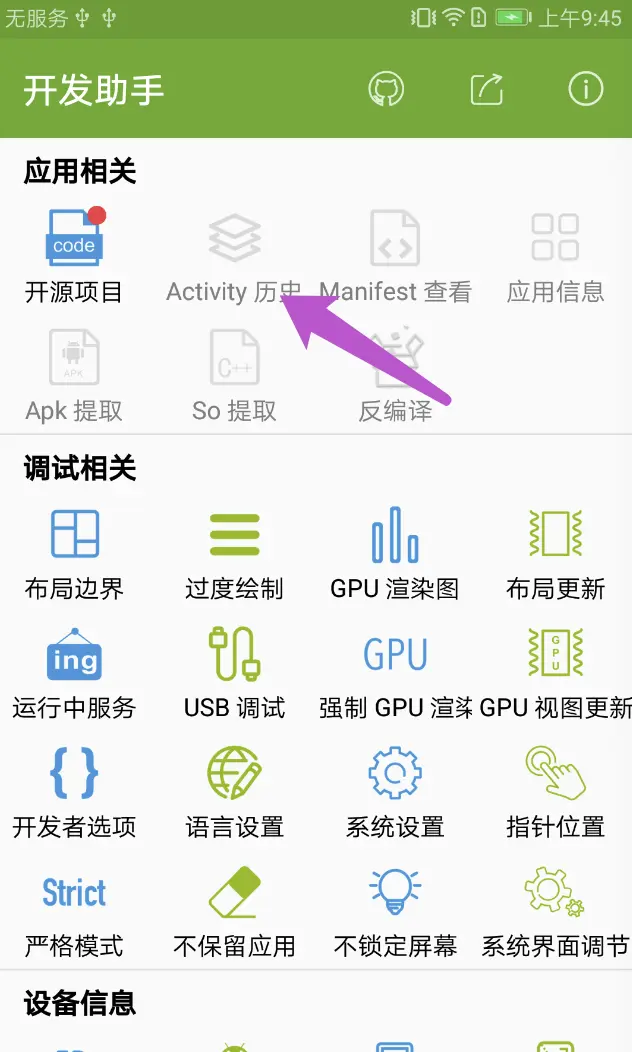The width and height of the screenshot is (632, 1052).
Task: Open Activity 历史
Action: (x=234, y=256)
